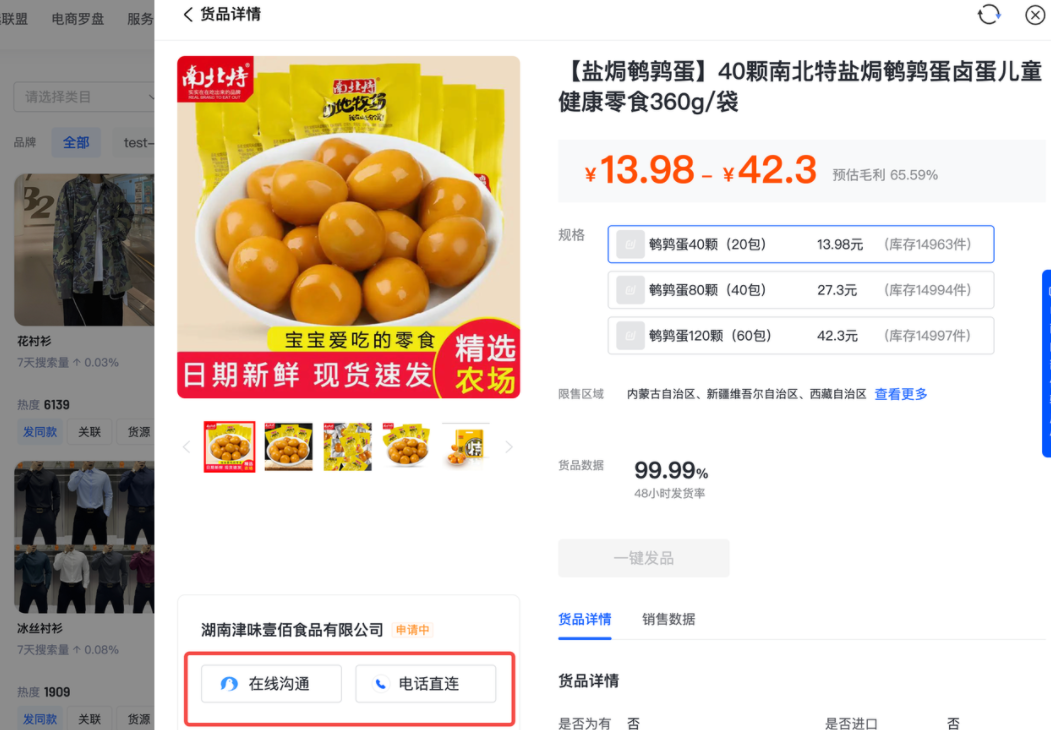The width and height of the screenshot is (1051, 730).
Task: Close the product detail panel
Action: pyautogui.click(x=1035, y=14)
